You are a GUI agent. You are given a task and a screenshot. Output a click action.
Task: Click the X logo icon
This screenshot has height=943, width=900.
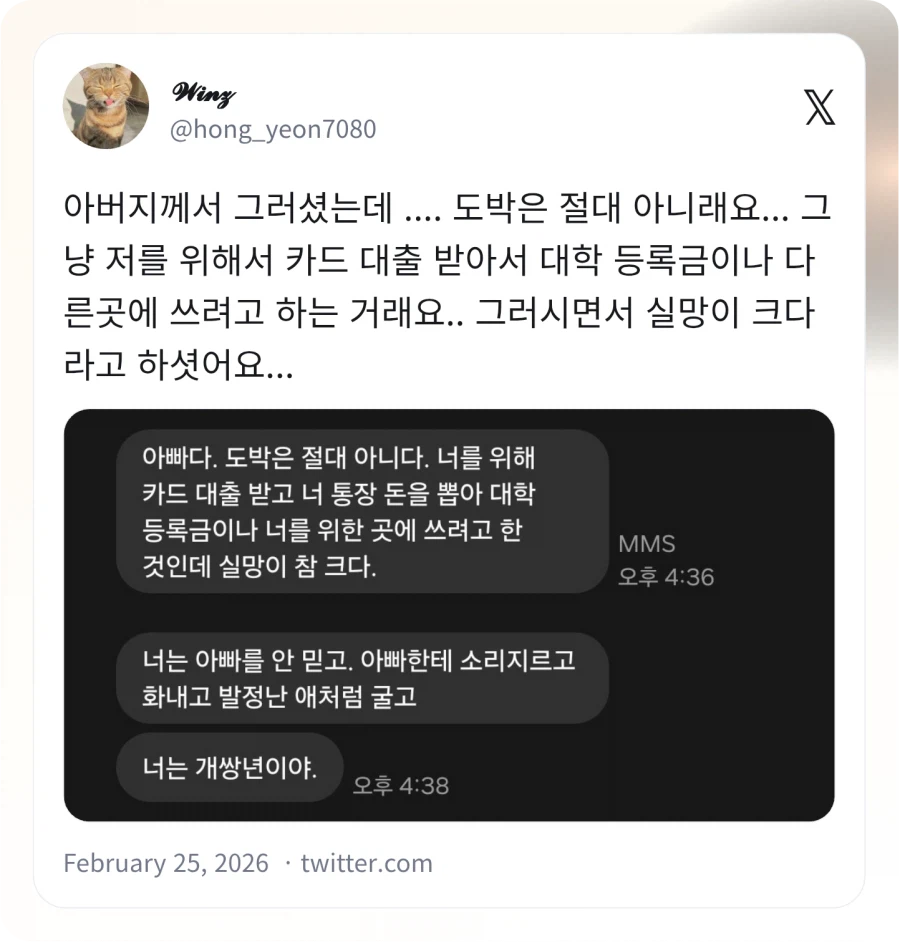click(820, 107)
